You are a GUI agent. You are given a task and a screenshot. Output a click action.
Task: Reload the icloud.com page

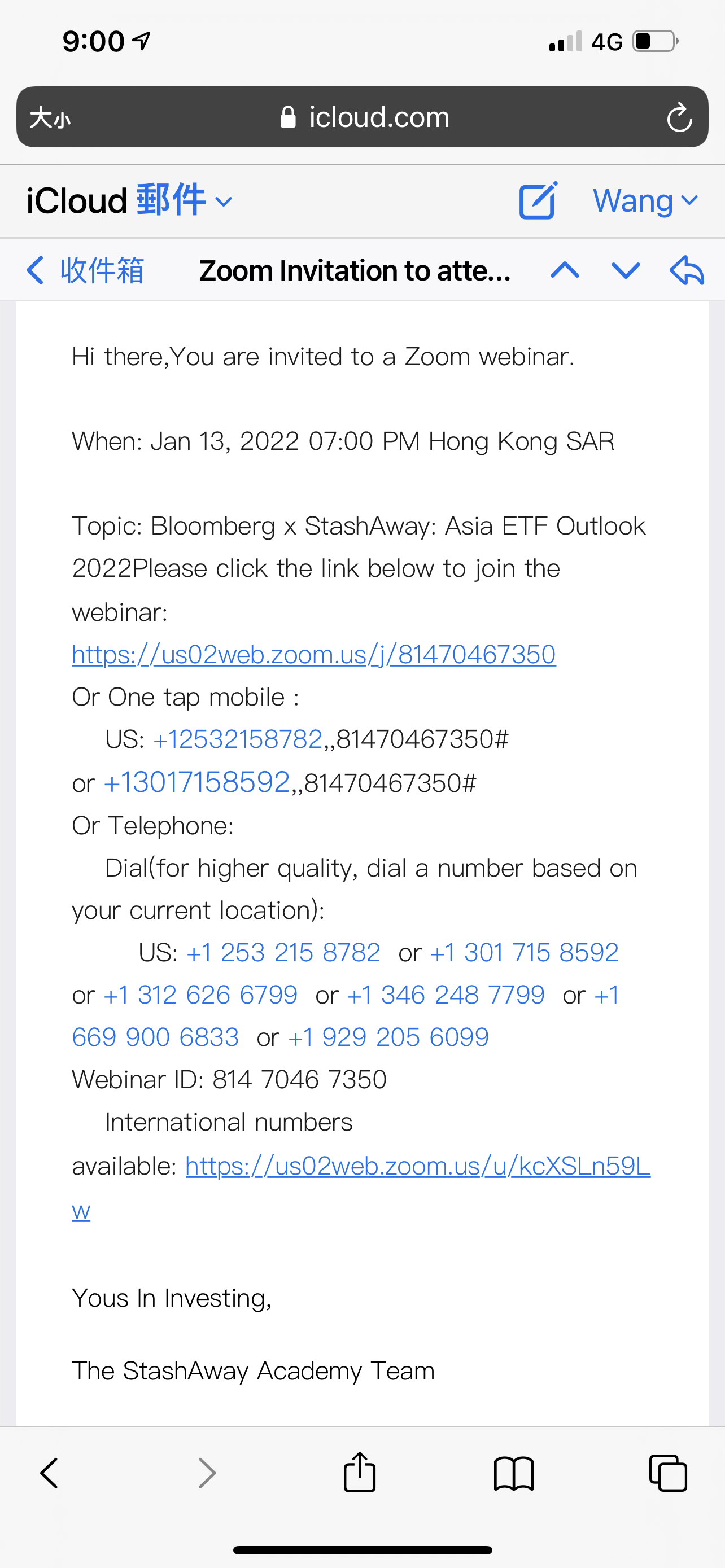tap(679, 117)
